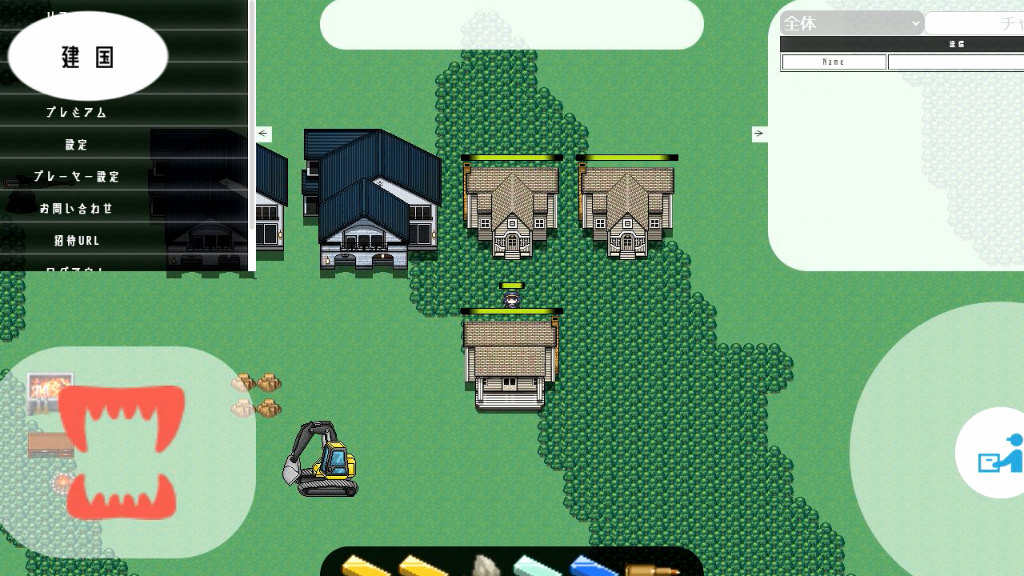The image size is (1024, 576).
Task: Tap the 建国 oval button
Action: pyautogui.click(x=87, y=56)
